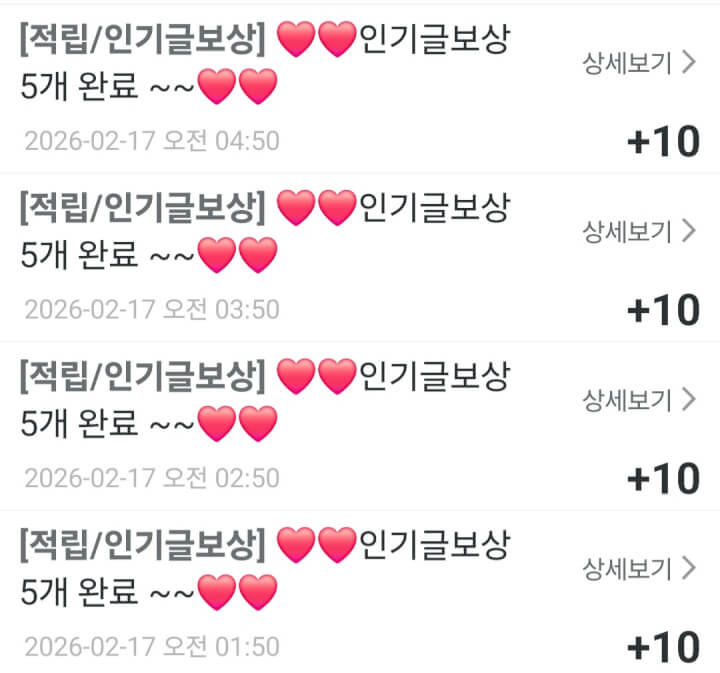The image size is (720, 673).
Task: Show details for the 오전 01:50 entry
Action: 638,570
